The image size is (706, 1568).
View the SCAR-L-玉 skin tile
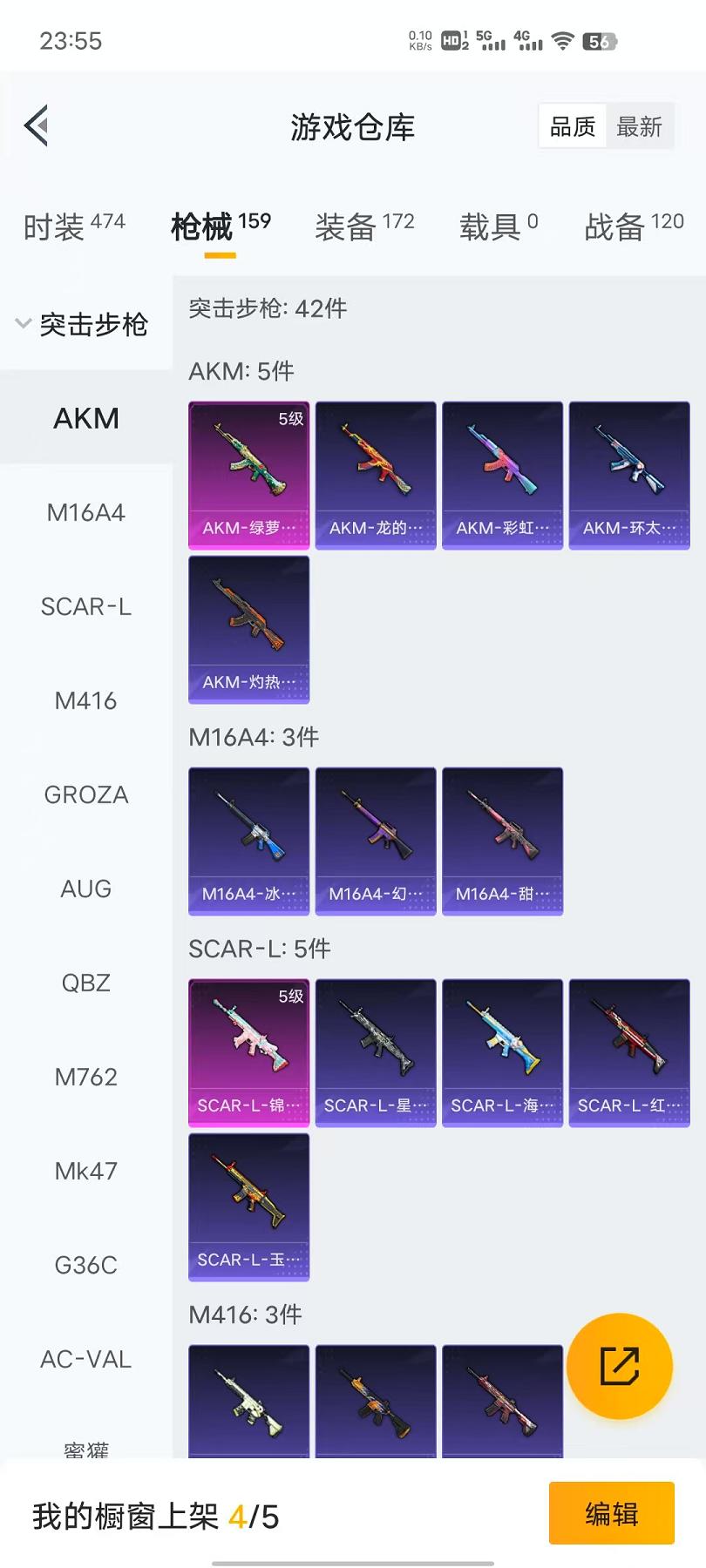click(249, 1206)
